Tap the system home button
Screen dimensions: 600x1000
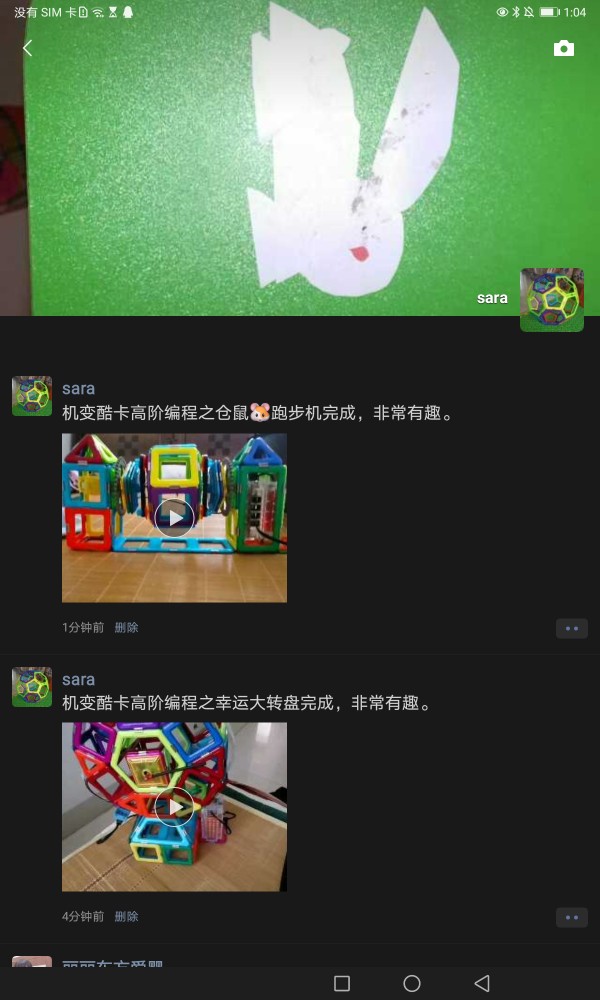tap(412, 984)
